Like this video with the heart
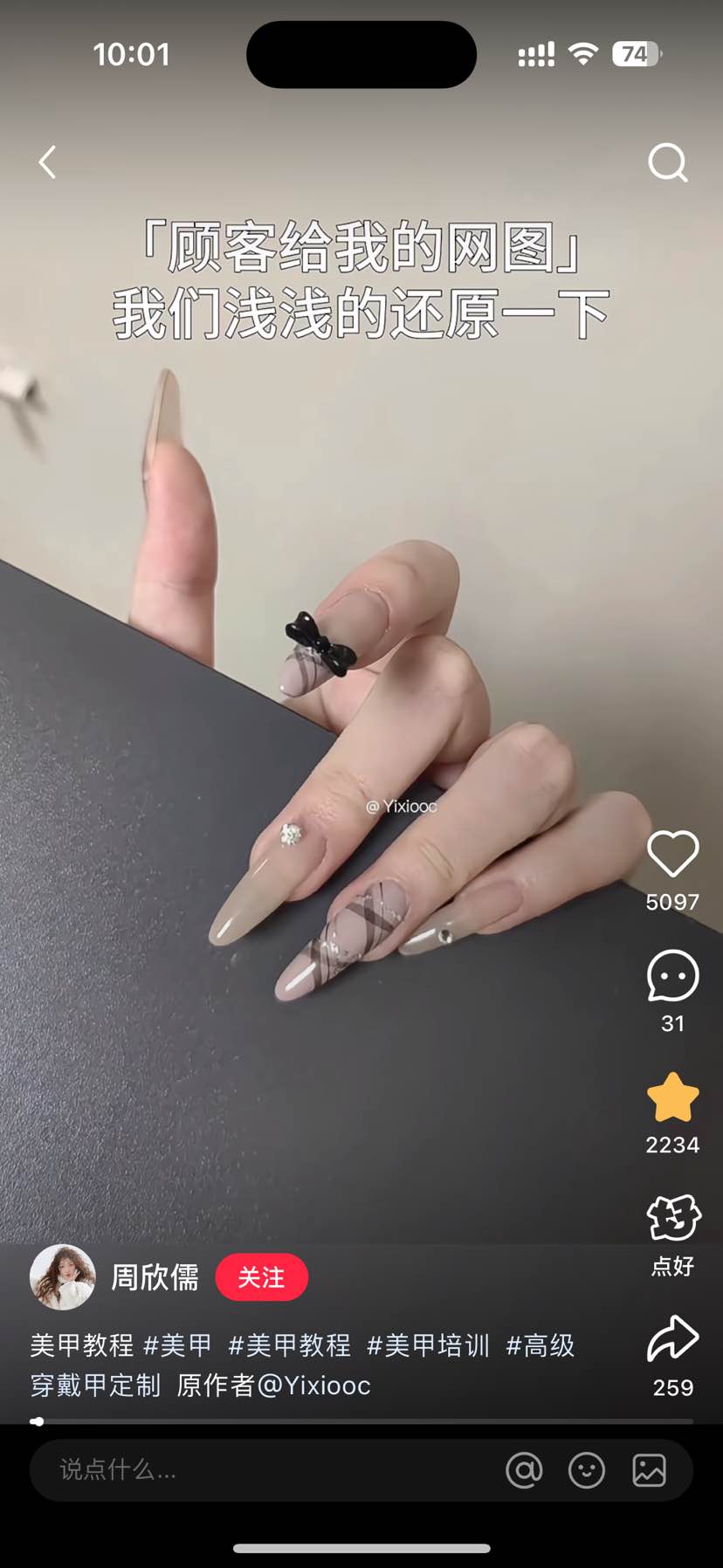 click(x=672, y=855)
